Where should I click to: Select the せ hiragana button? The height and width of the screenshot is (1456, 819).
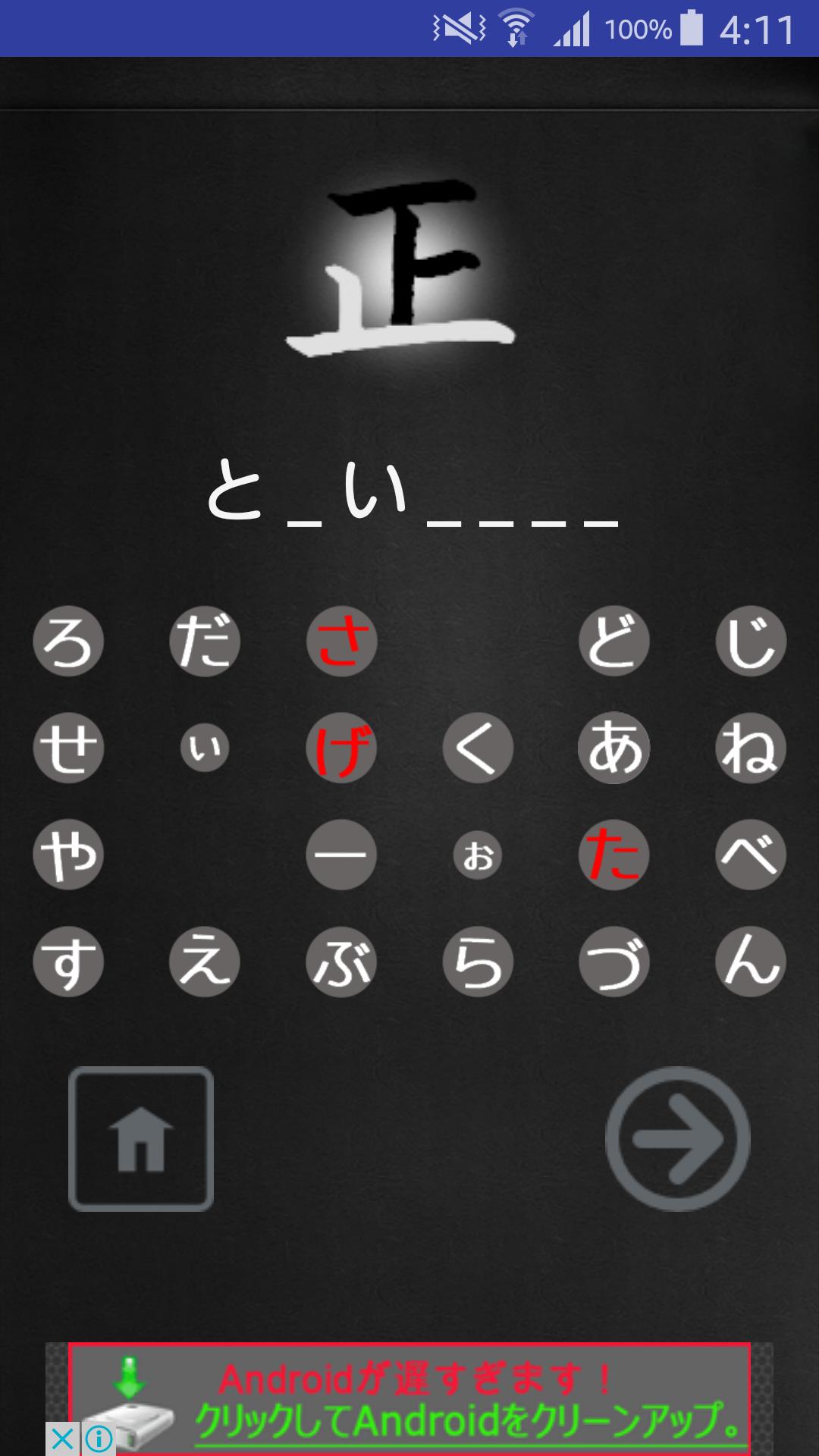(68, 748)
